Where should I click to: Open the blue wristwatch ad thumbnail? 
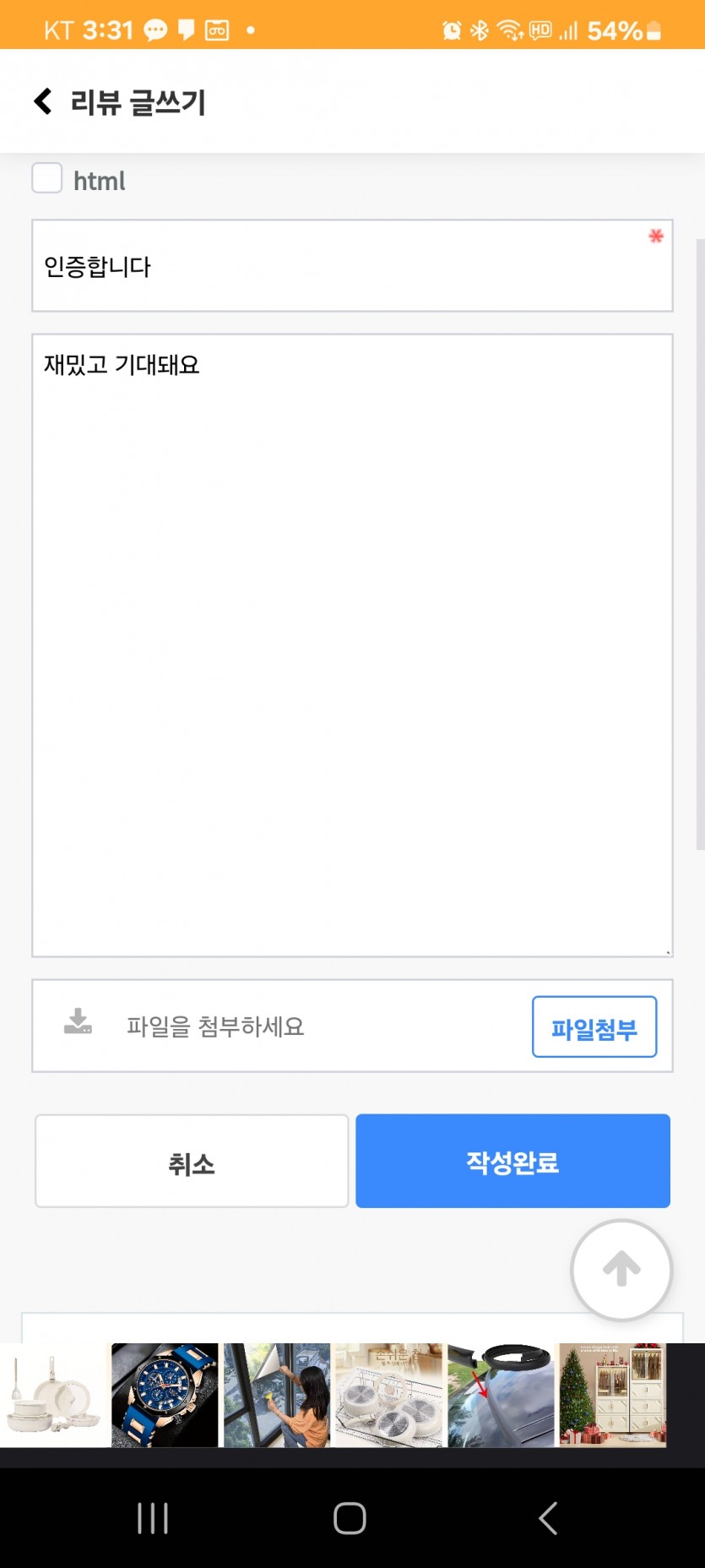coord(165,1395)
